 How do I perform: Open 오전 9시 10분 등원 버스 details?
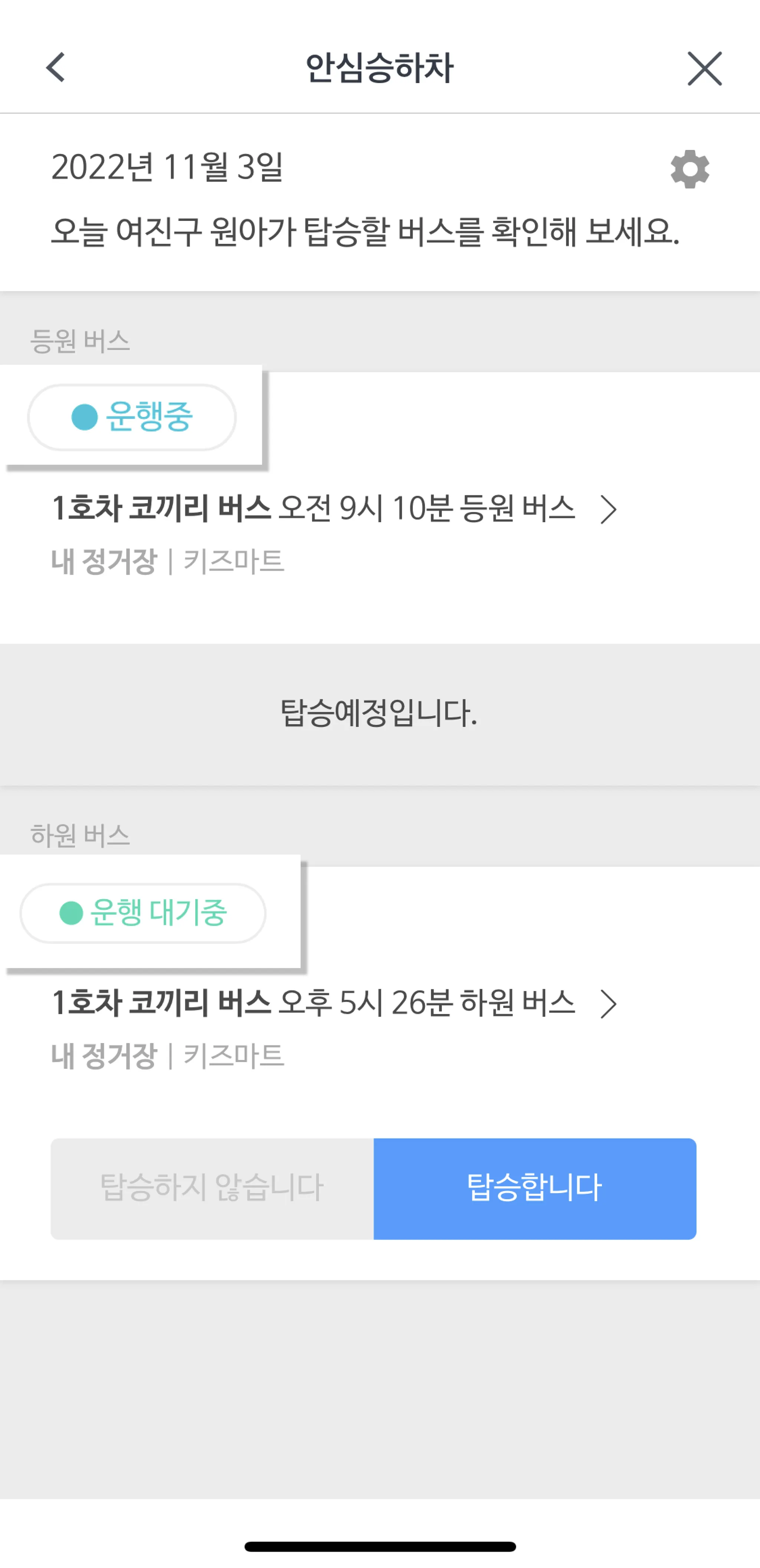(609, 510)
